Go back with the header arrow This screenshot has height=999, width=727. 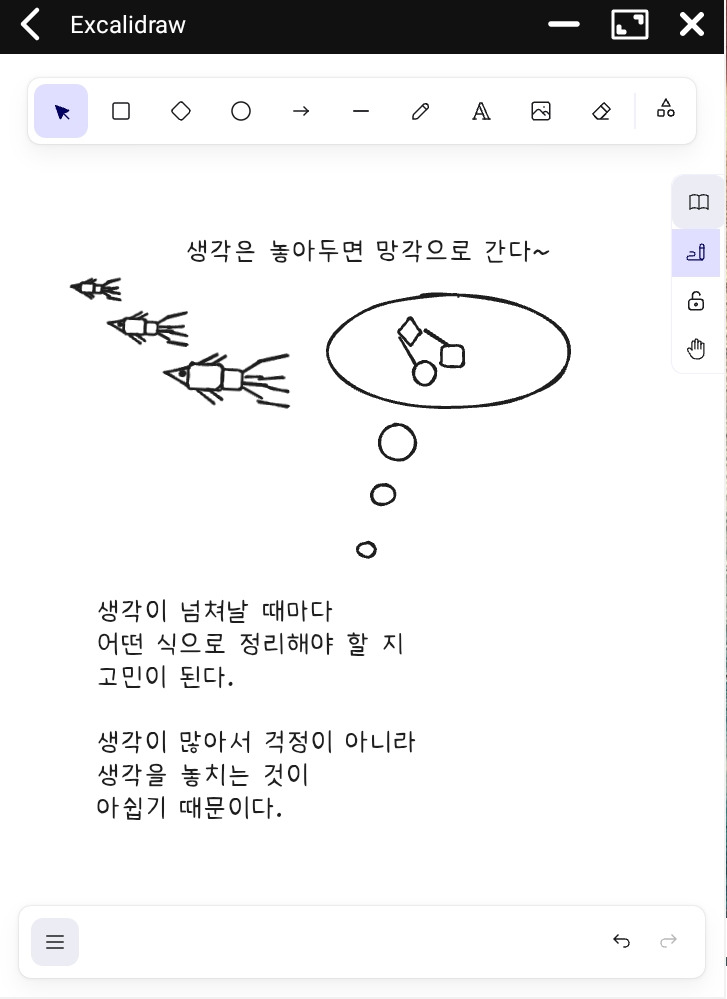(30, 25)
